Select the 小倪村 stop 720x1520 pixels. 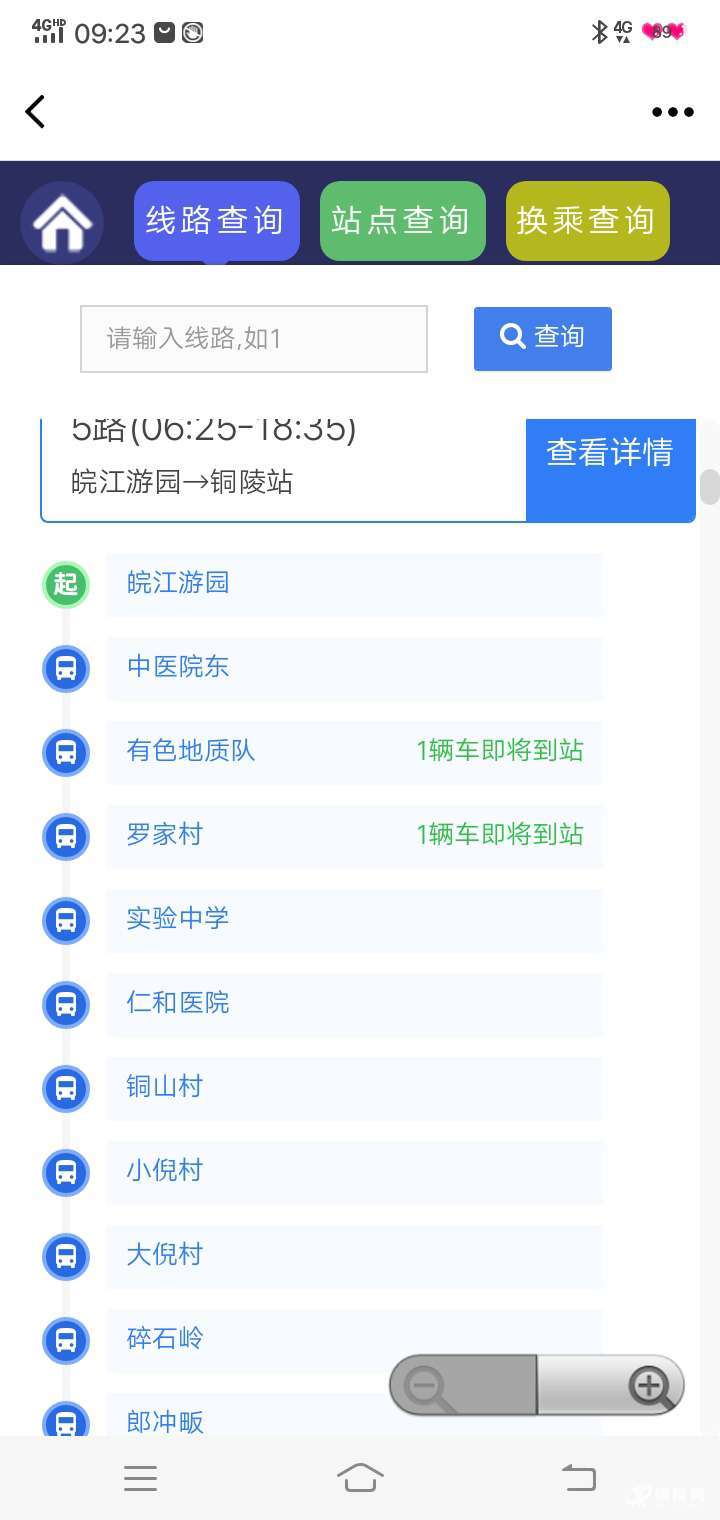355,1172
